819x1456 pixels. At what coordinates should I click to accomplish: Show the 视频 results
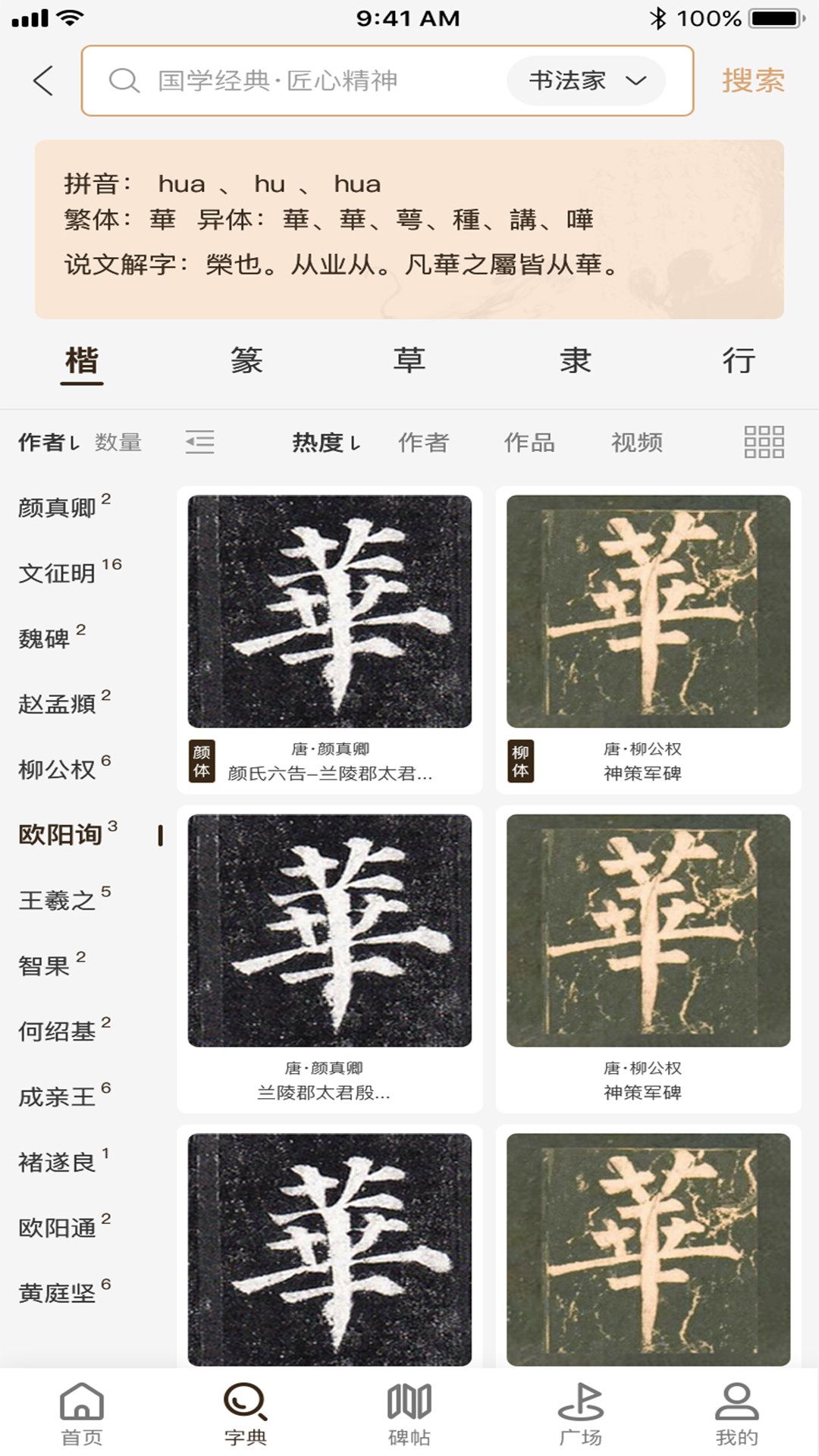point(637,442)
